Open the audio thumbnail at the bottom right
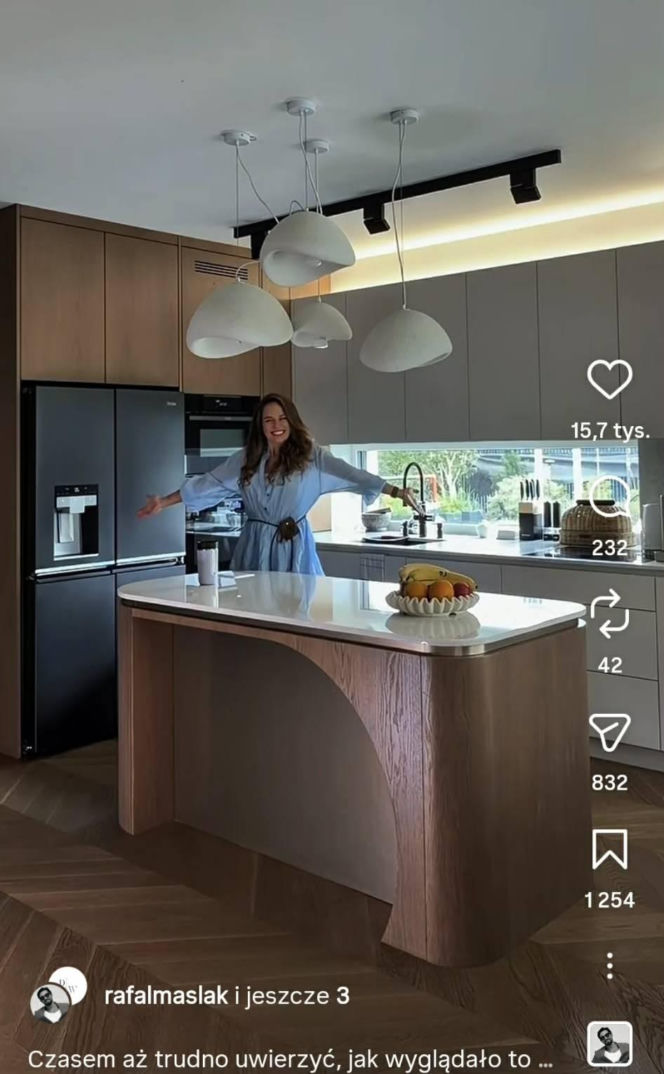 click(609, 1044)
